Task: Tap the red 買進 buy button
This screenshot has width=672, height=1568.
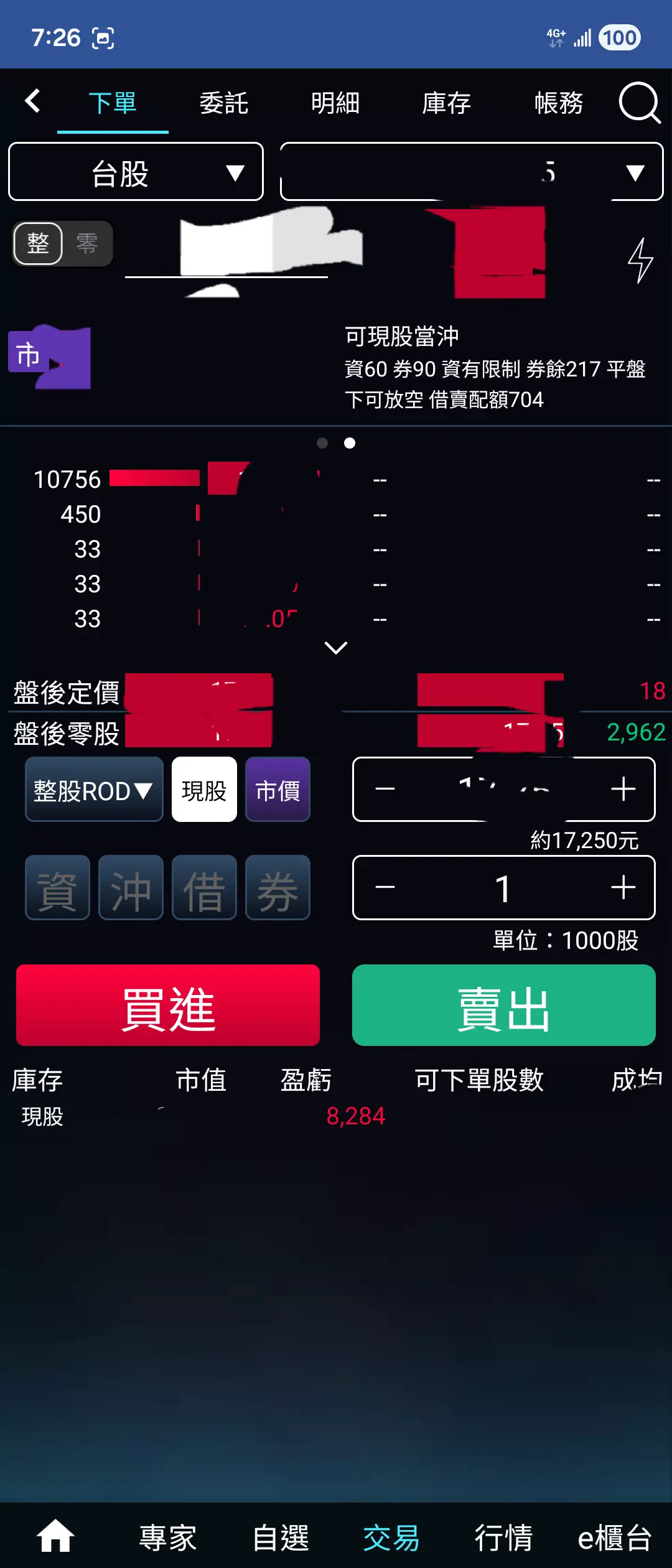Action: pos(168,1006)
